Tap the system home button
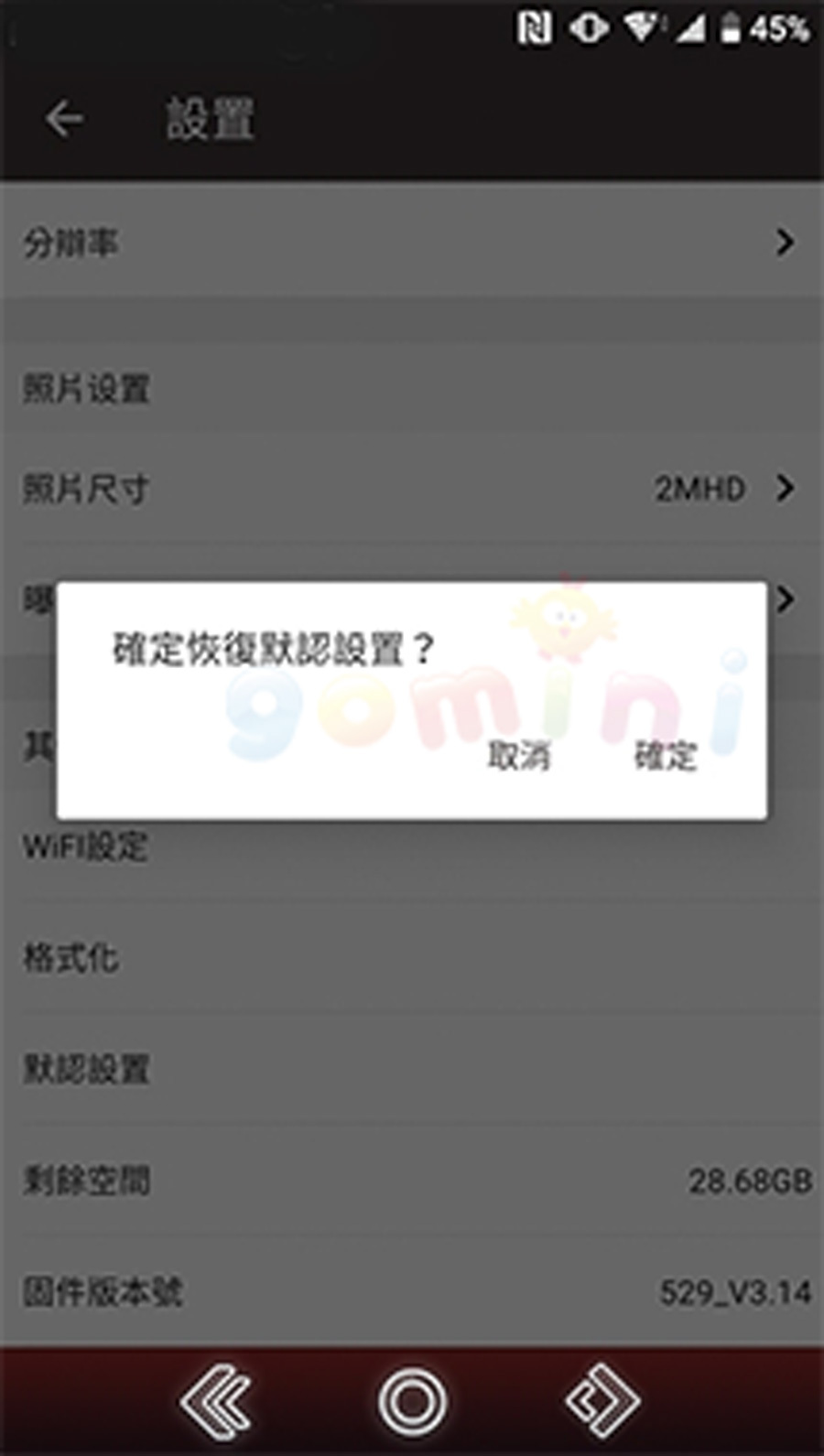This screenshot has height=1456, width=824. tap(412, 1400)
